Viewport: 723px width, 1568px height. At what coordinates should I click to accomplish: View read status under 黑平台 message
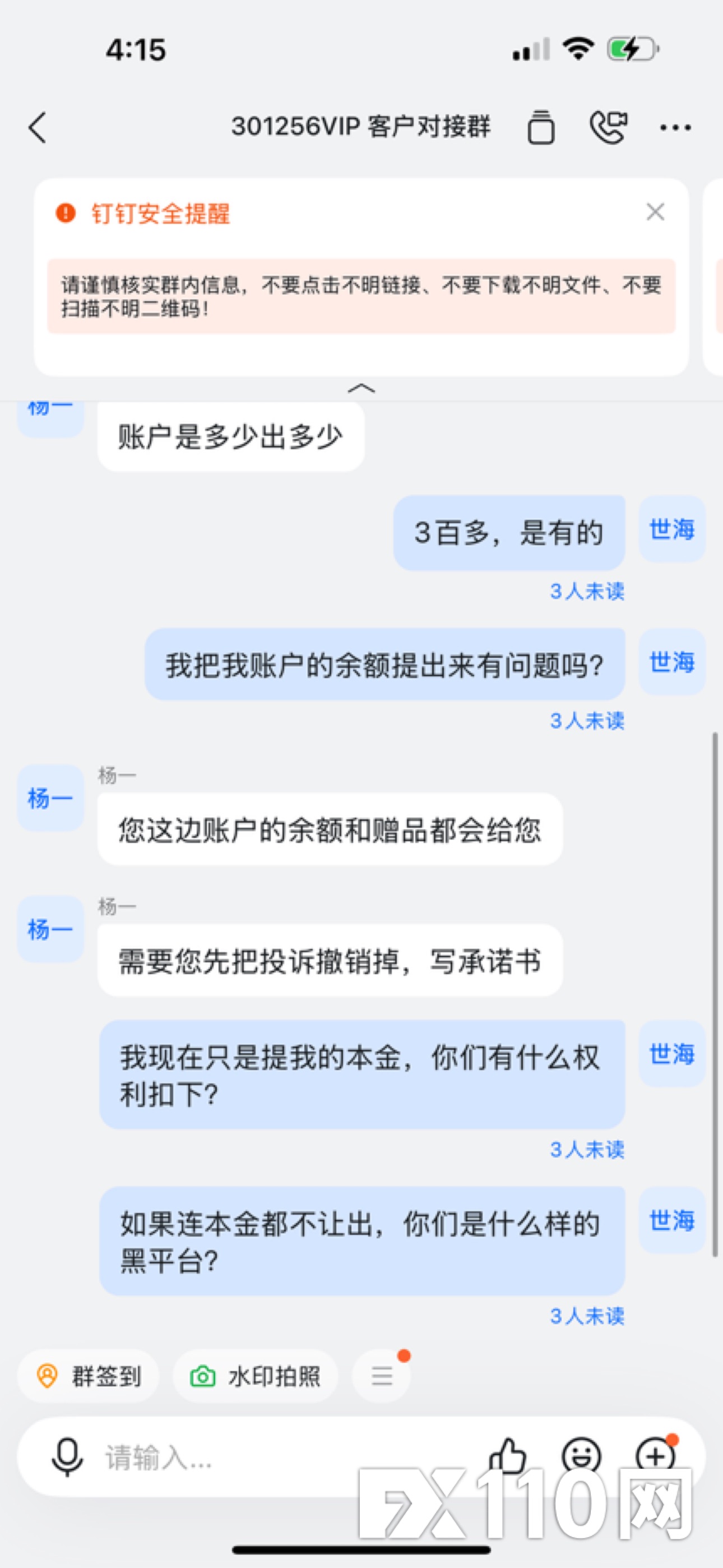tap(587, 1316)
